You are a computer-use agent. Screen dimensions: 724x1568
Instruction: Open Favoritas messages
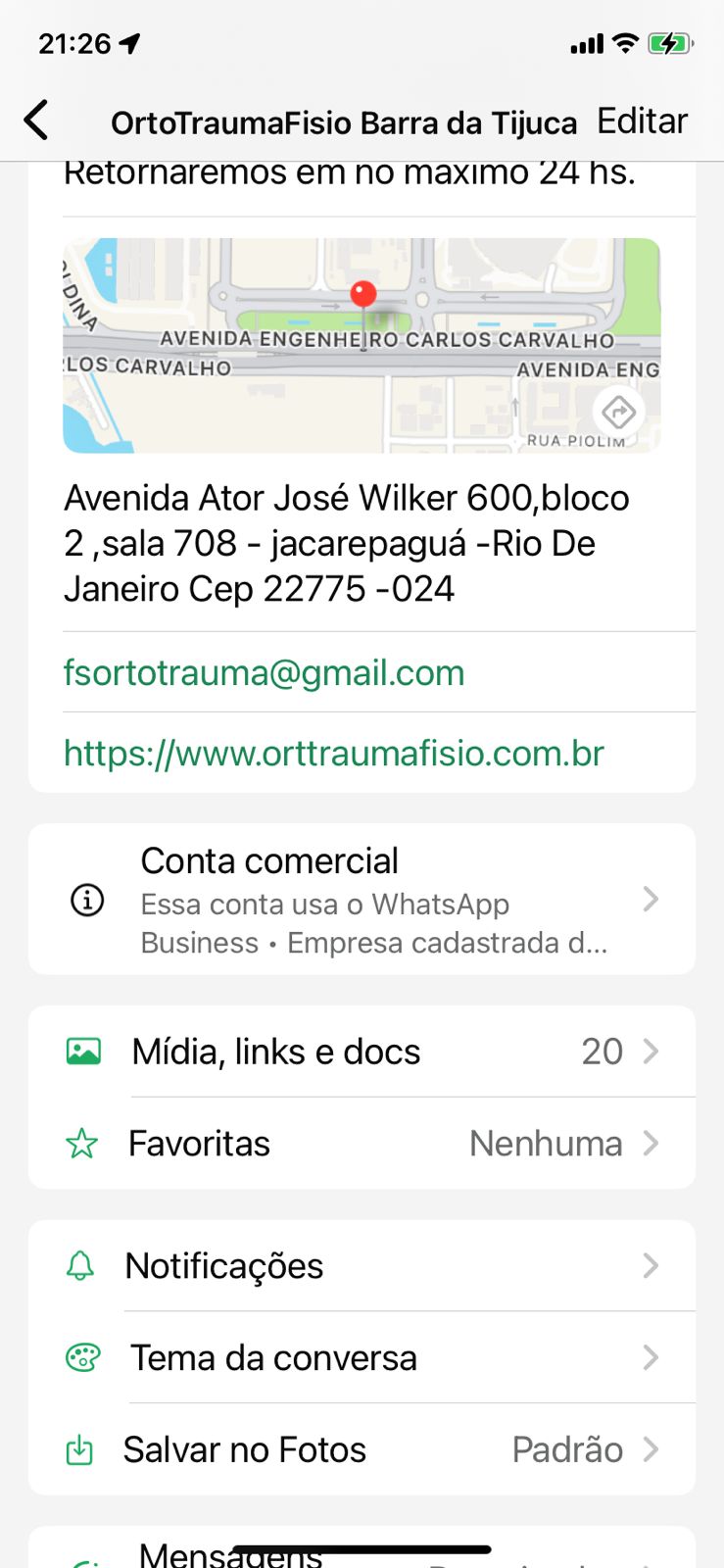coord(362,1144)
